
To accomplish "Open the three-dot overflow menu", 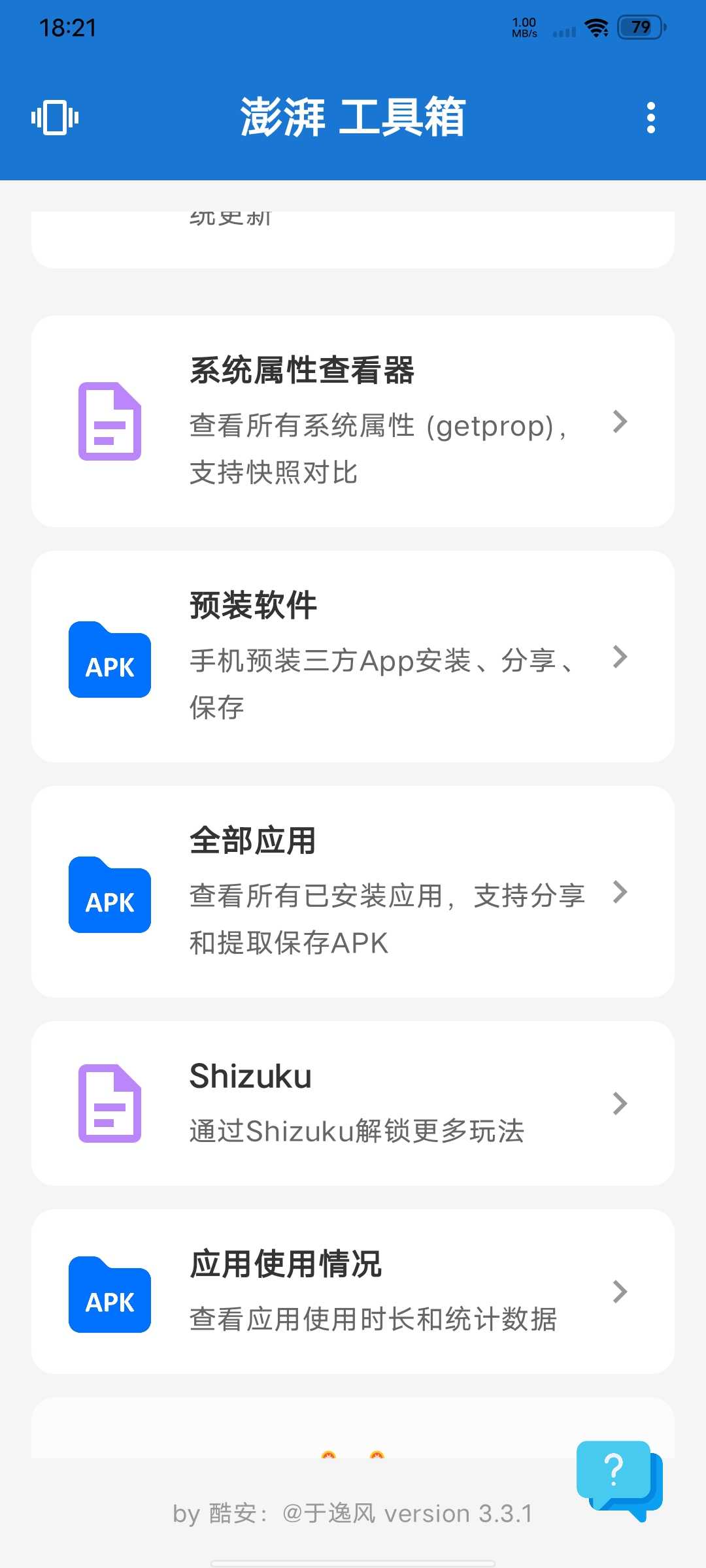I will pos(650,118).
